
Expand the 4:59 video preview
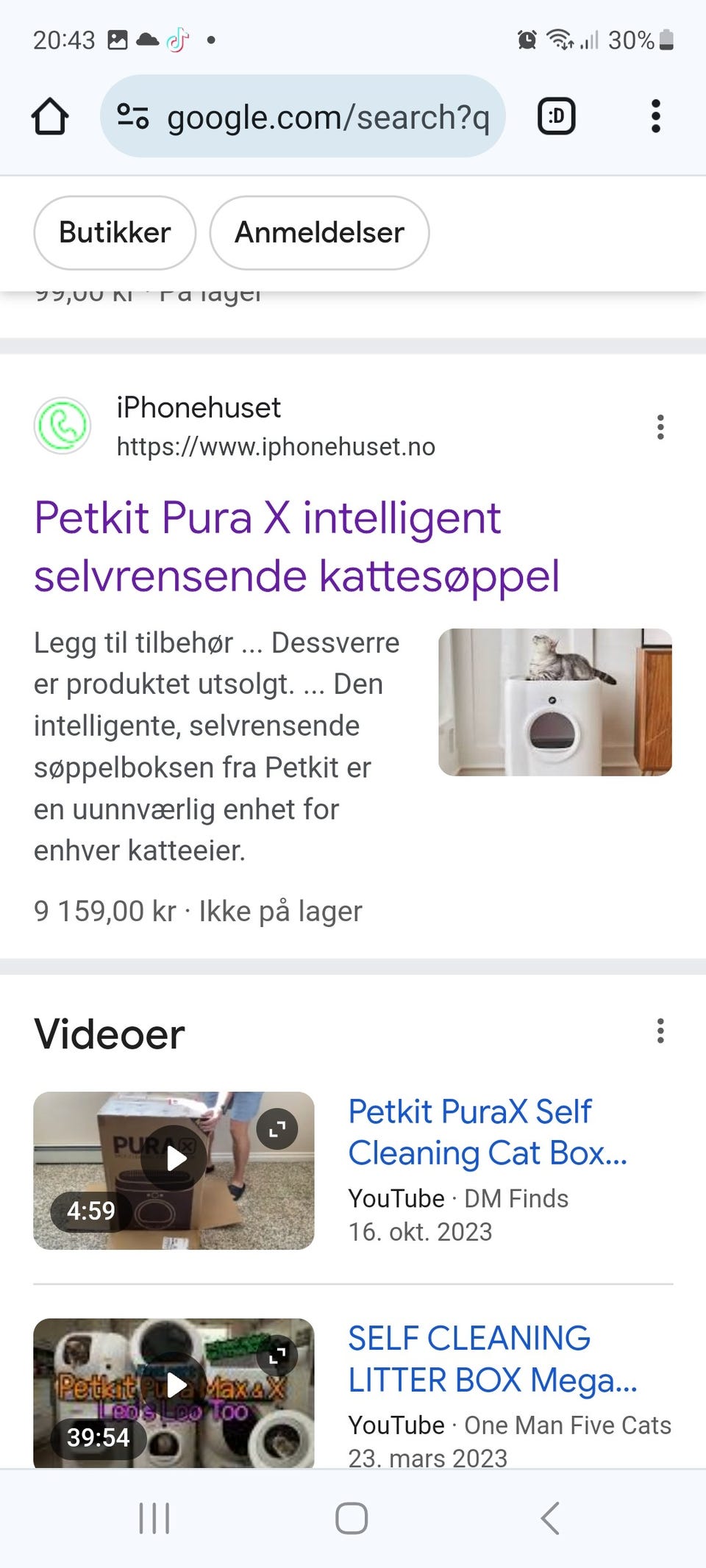click(277, 1129)
